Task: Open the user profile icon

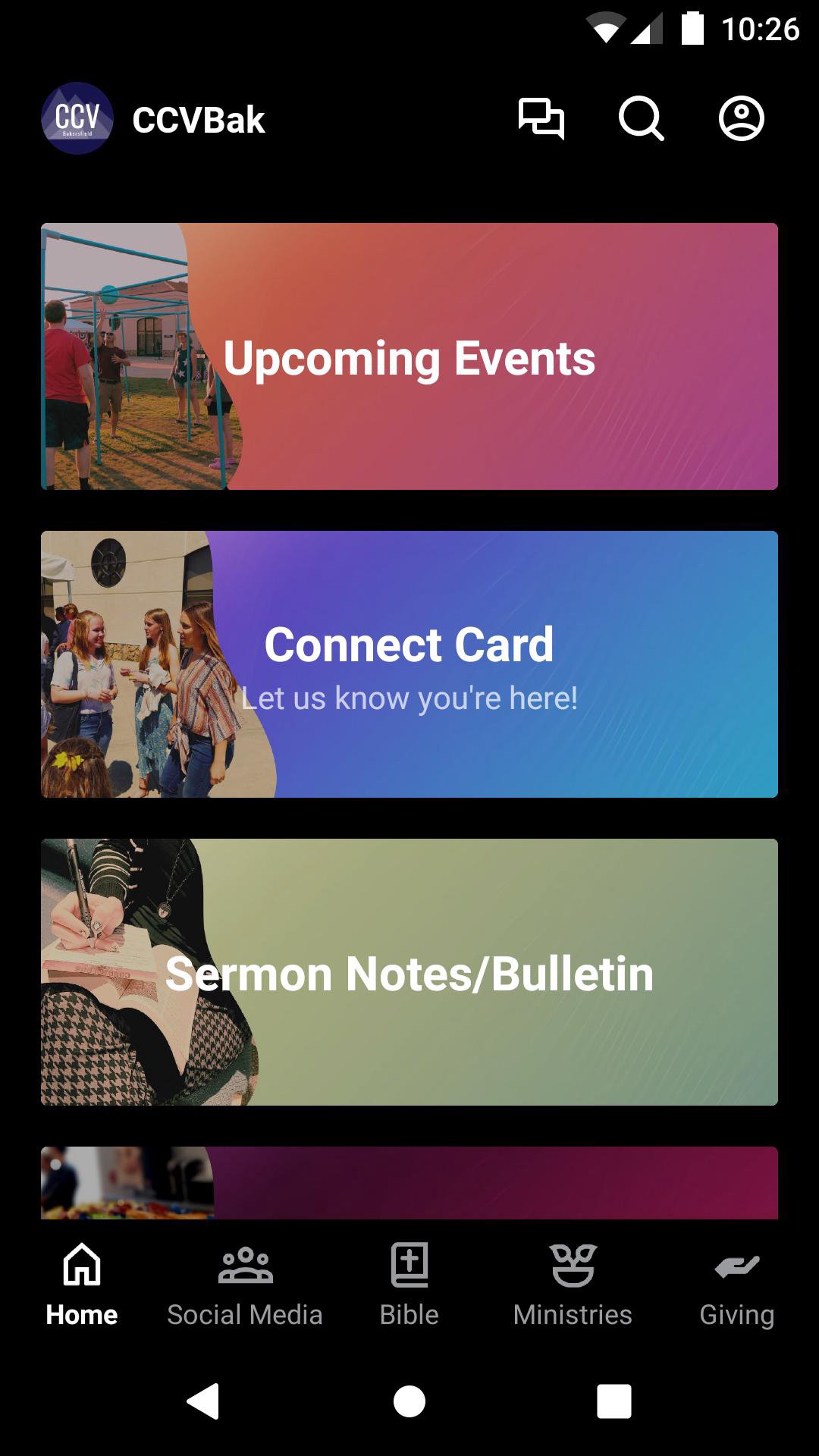Action: click(741, 119)
